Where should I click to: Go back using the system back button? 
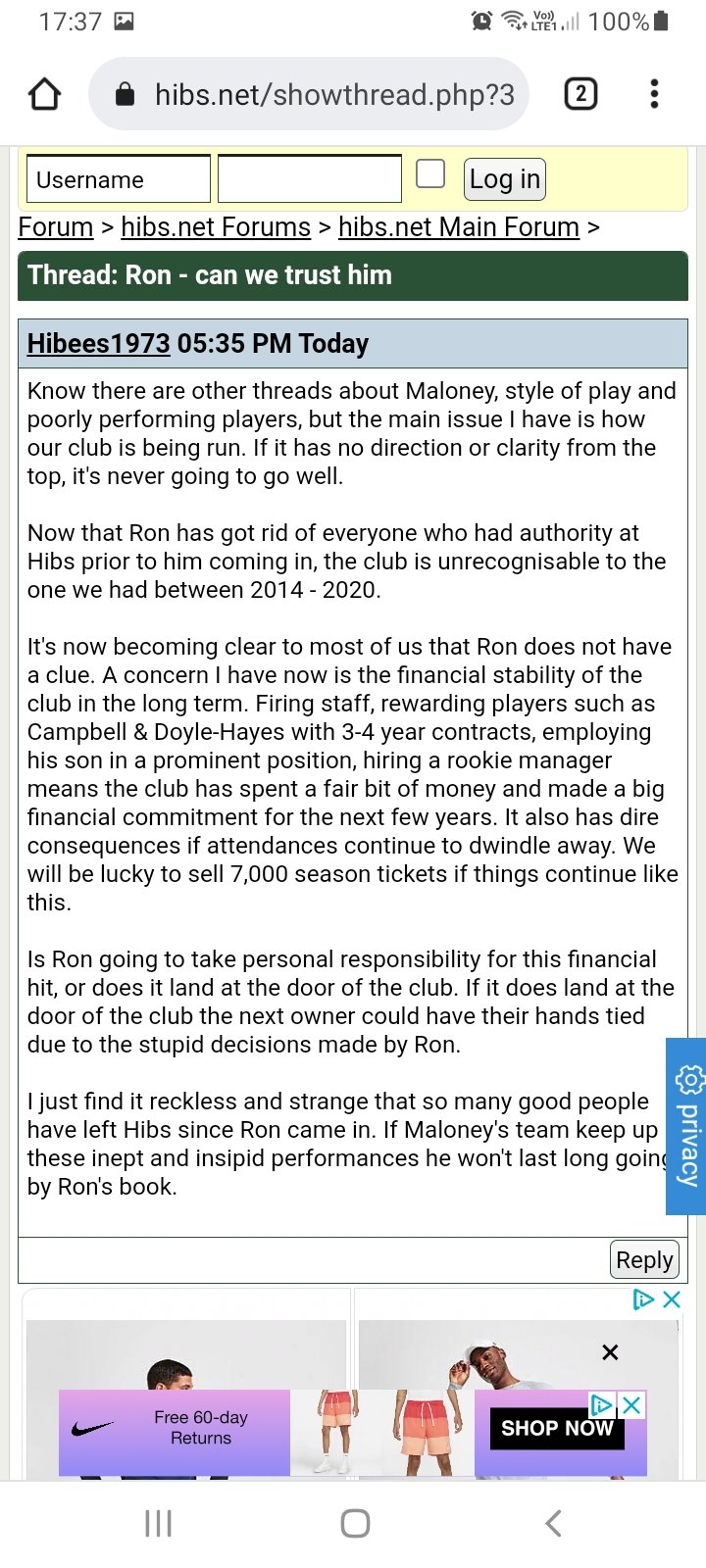coord(553,1523)
